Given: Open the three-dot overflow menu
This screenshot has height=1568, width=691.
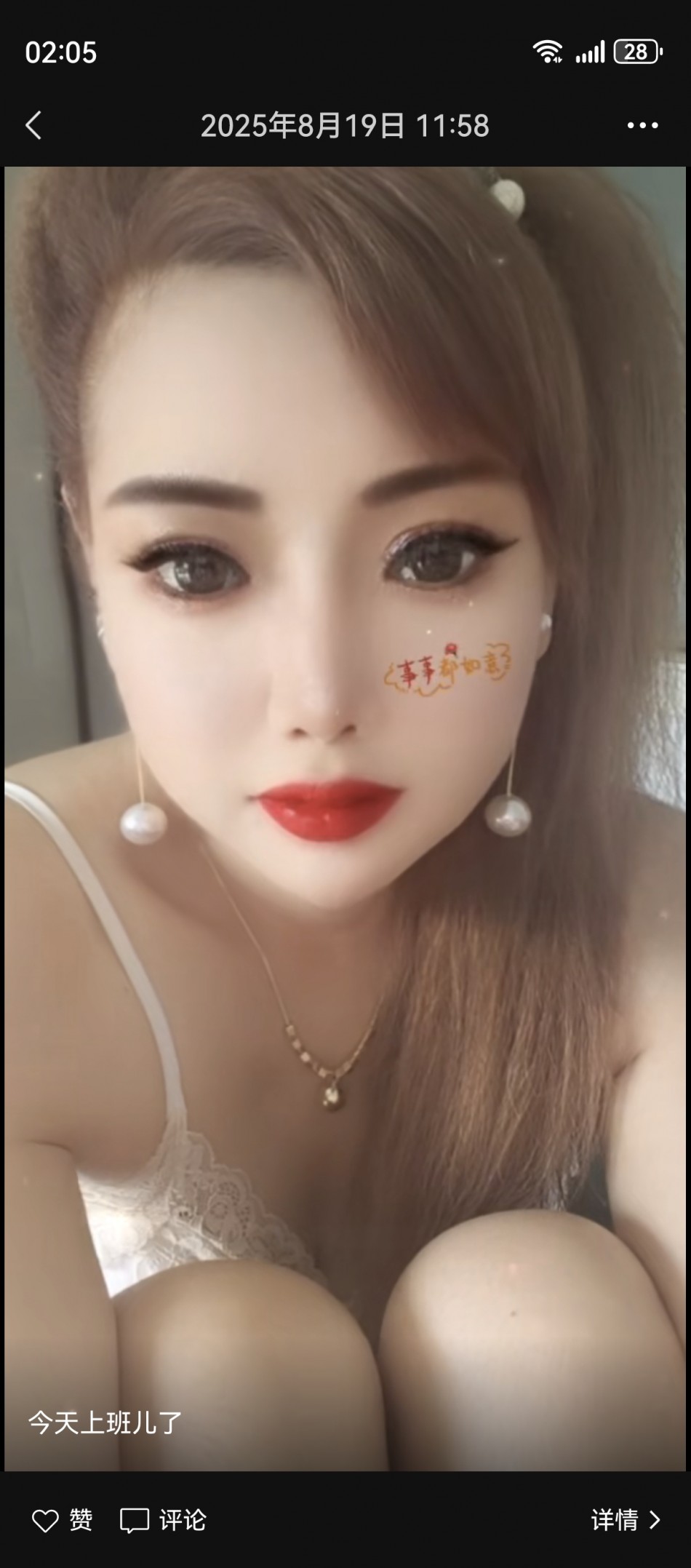Looking at the screenshot, I should click(x=642, y=126).
